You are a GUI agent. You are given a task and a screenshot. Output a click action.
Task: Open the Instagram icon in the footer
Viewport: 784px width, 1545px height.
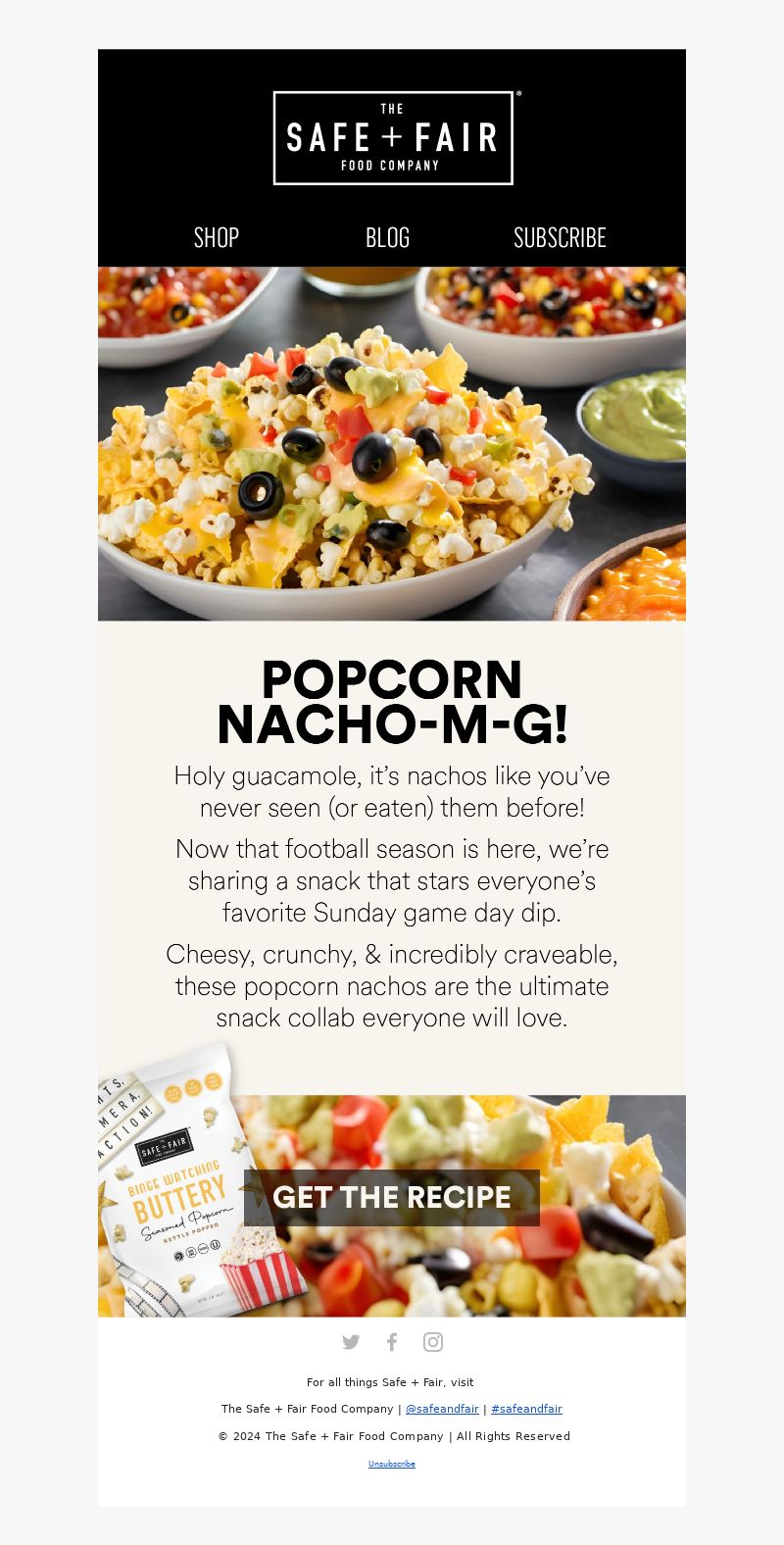coord(433,1342)
